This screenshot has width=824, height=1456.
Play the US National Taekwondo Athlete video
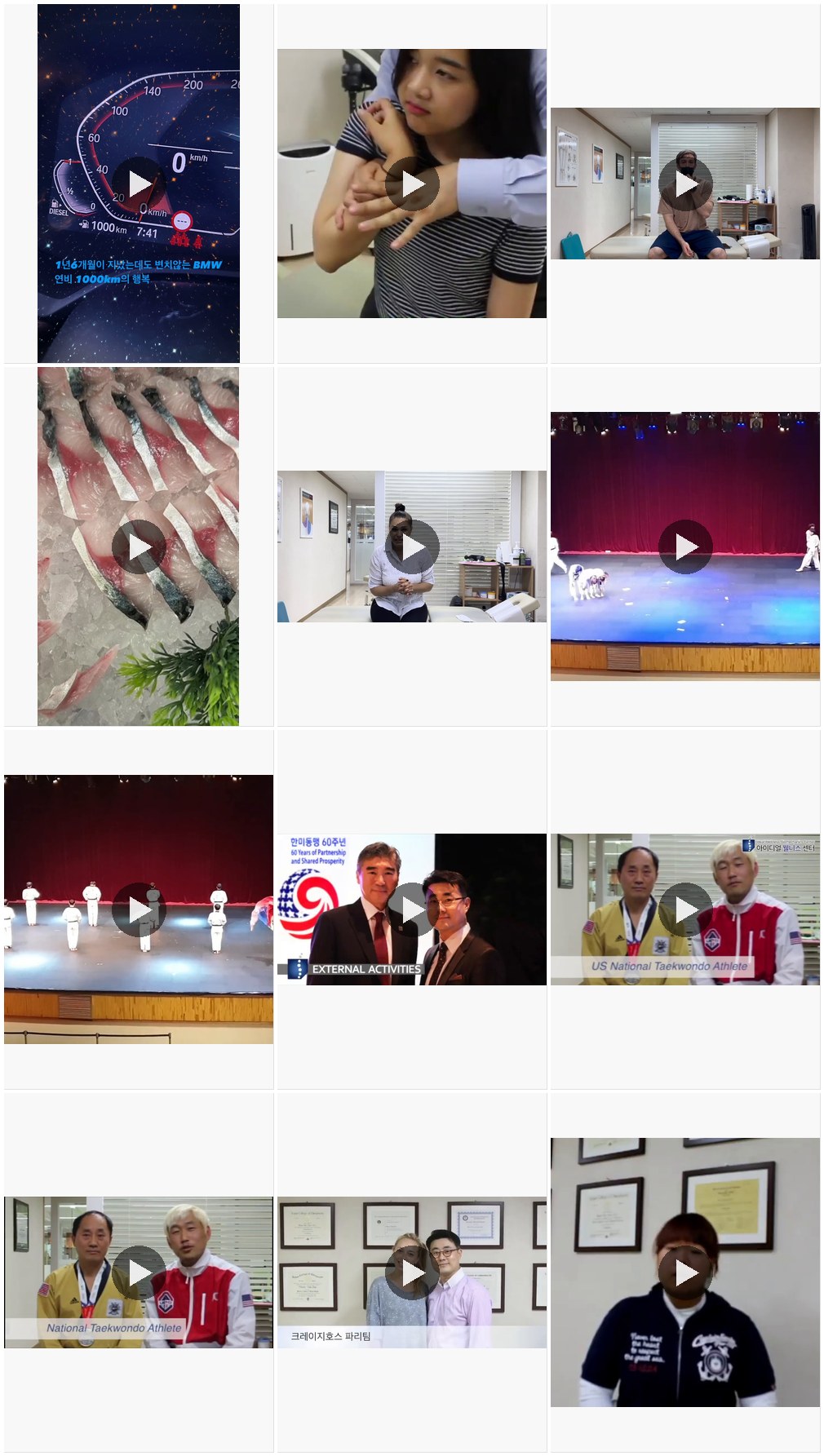pyautogui.click(x=685, y=909)
